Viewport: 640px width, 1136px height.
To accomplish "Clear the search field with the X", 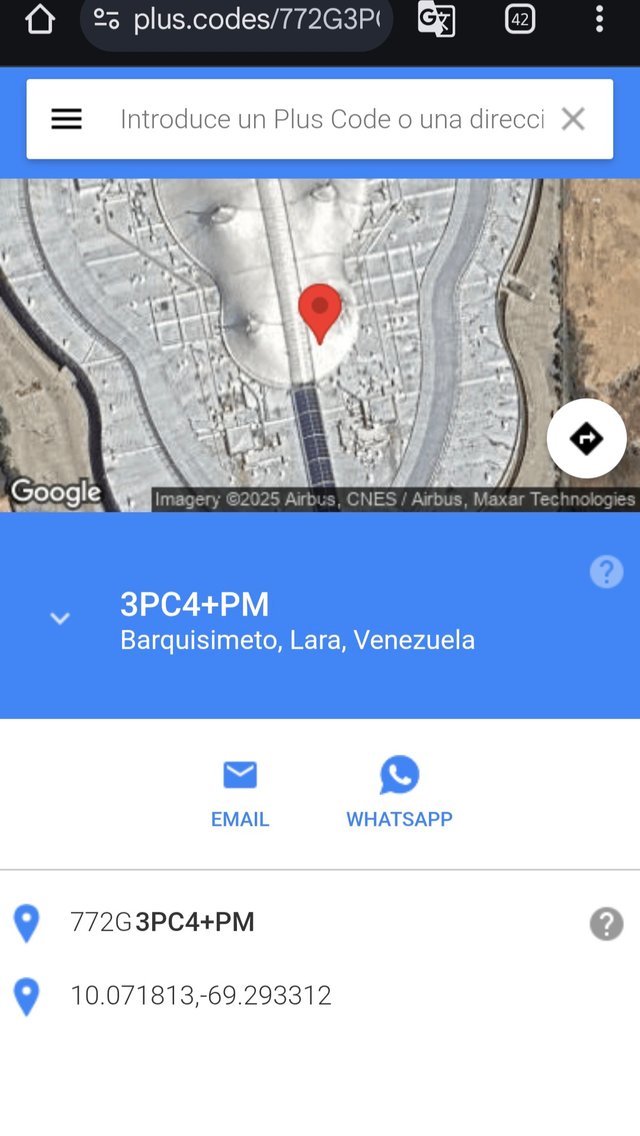I will click(x=573, y=119).
